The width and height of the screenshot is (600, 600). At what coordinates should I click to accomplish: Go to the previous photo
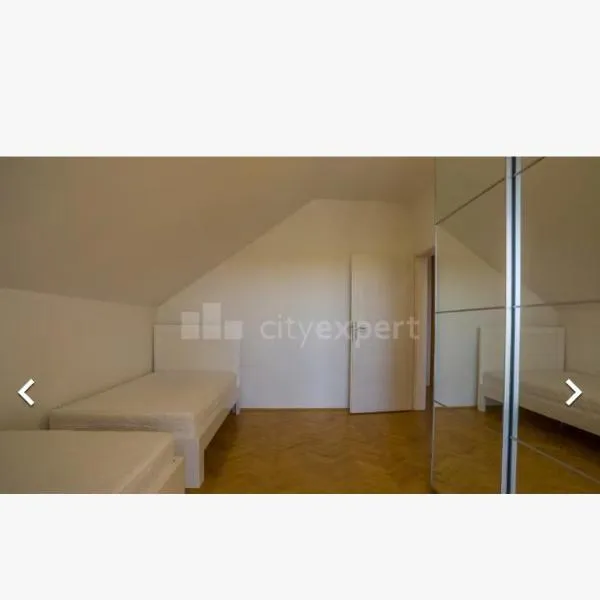(x=27, y=392)
